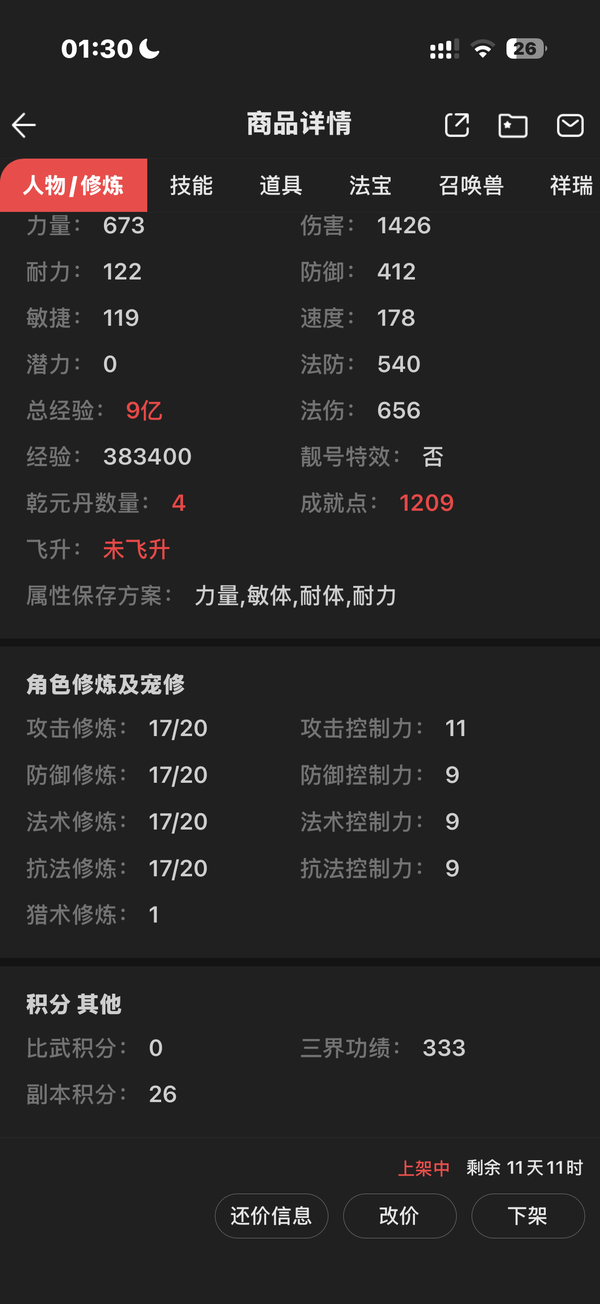Tap 改价 to change the price
The image size is (600, 1304).
click(399, 1216)
